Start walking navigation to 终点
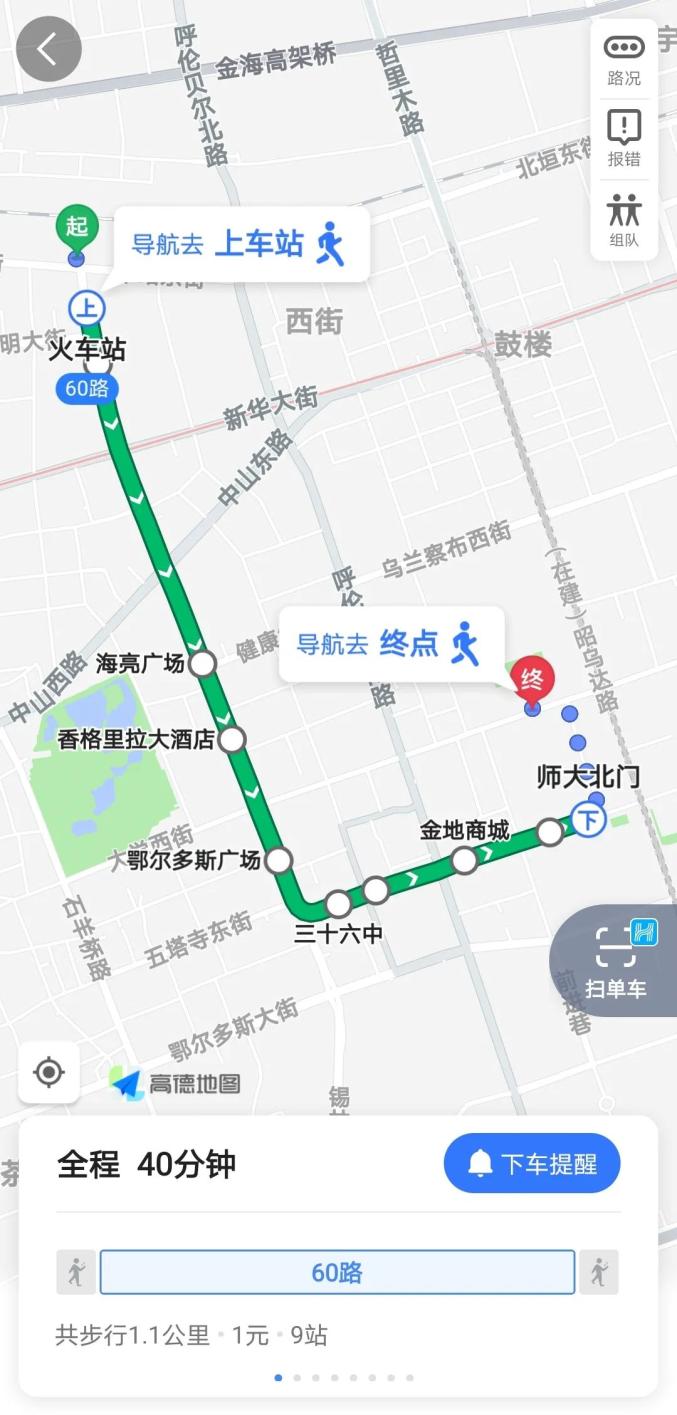The image size is (677, 1415). click(x=390, y=645)
